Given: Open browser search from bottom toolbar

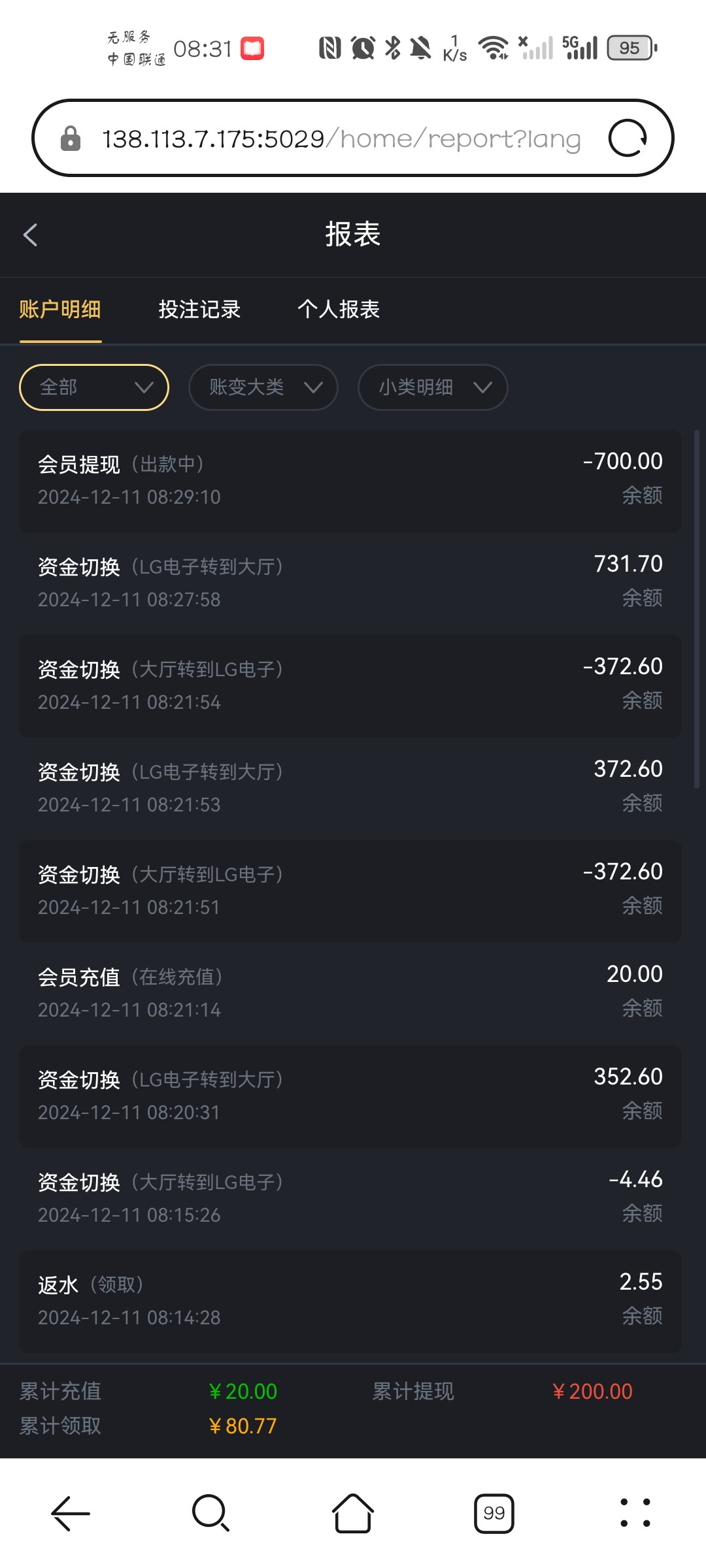Looking at the screenshot, I should (210, 1513).
